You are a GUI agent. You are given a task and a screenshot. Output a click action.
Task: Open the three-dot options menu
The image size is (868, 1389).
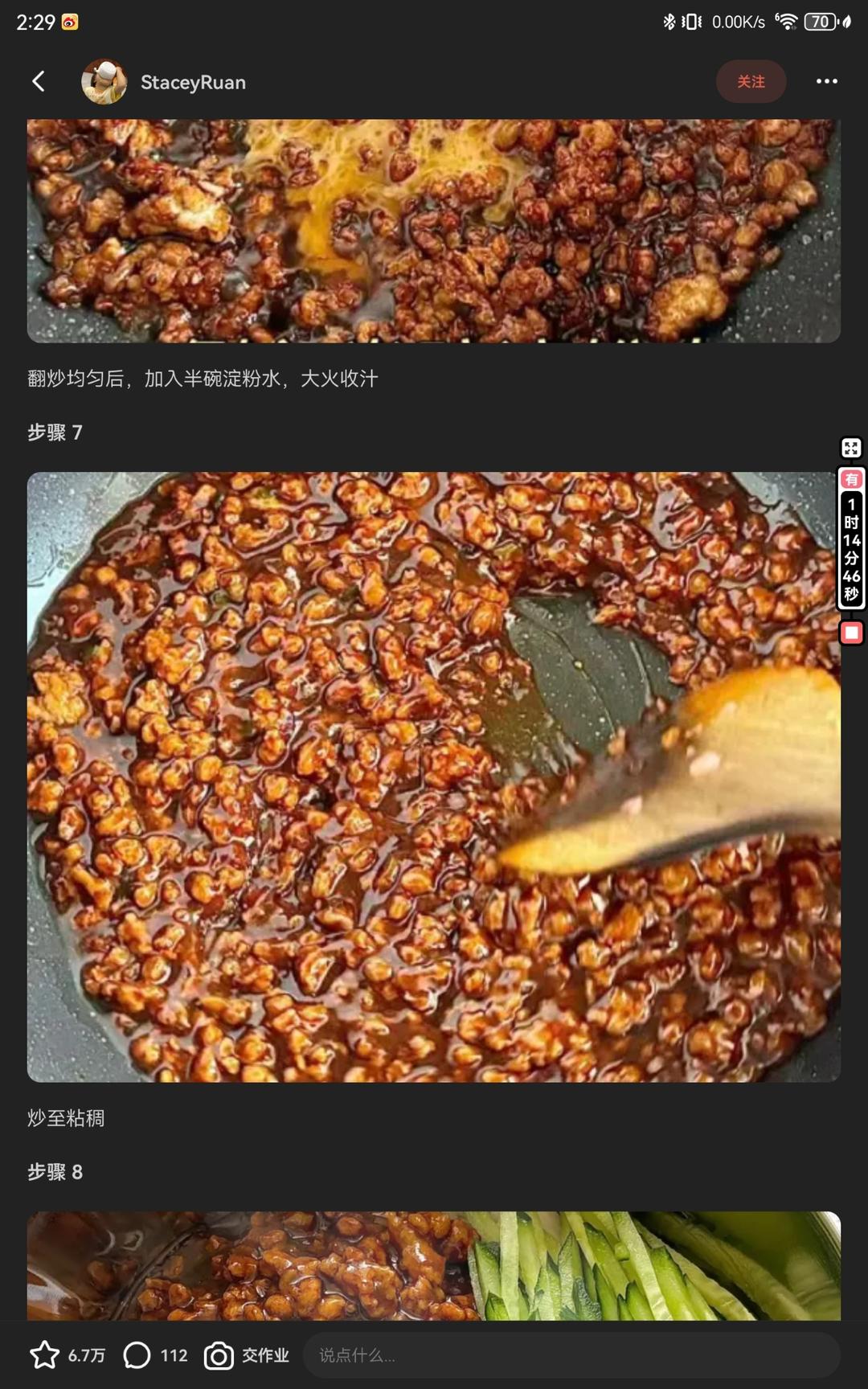pos(825,81)
